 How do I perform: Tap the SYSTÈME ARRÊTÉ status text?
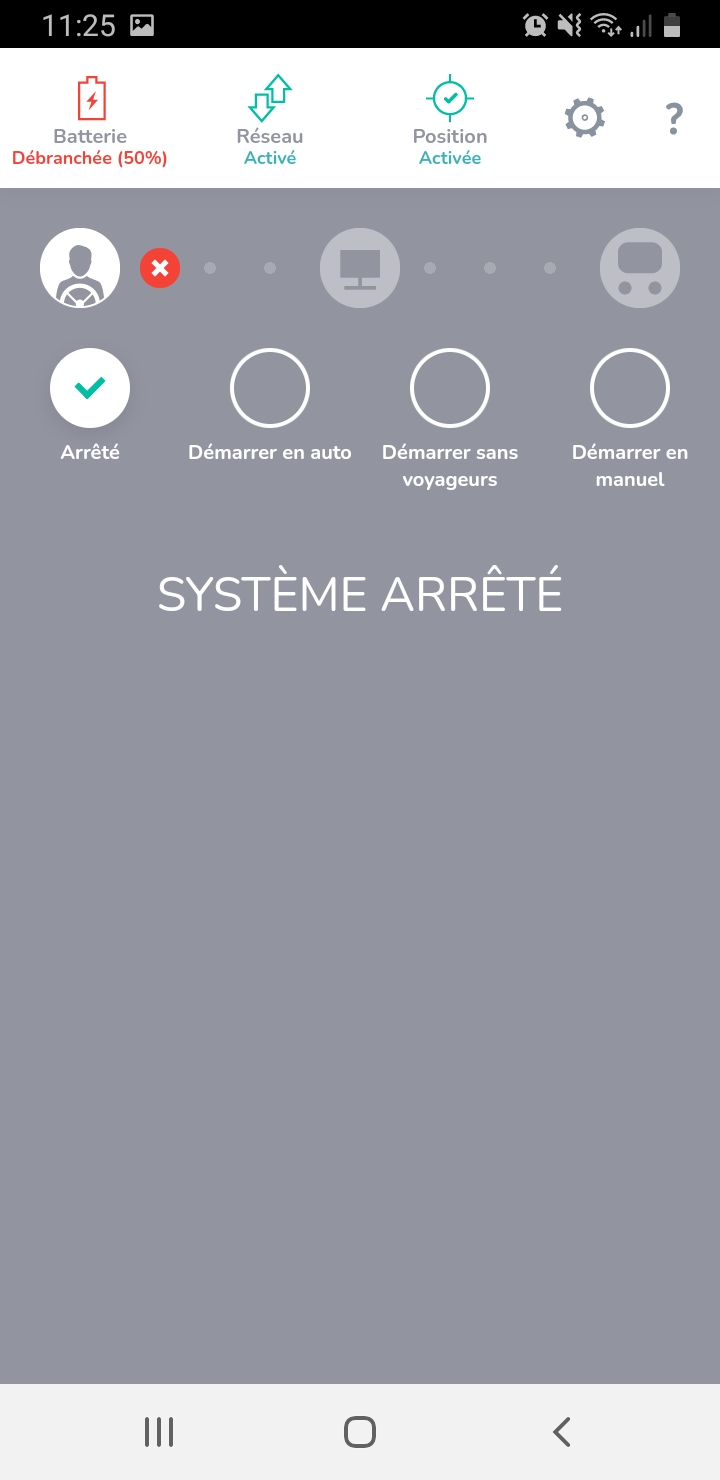[360, 592]
